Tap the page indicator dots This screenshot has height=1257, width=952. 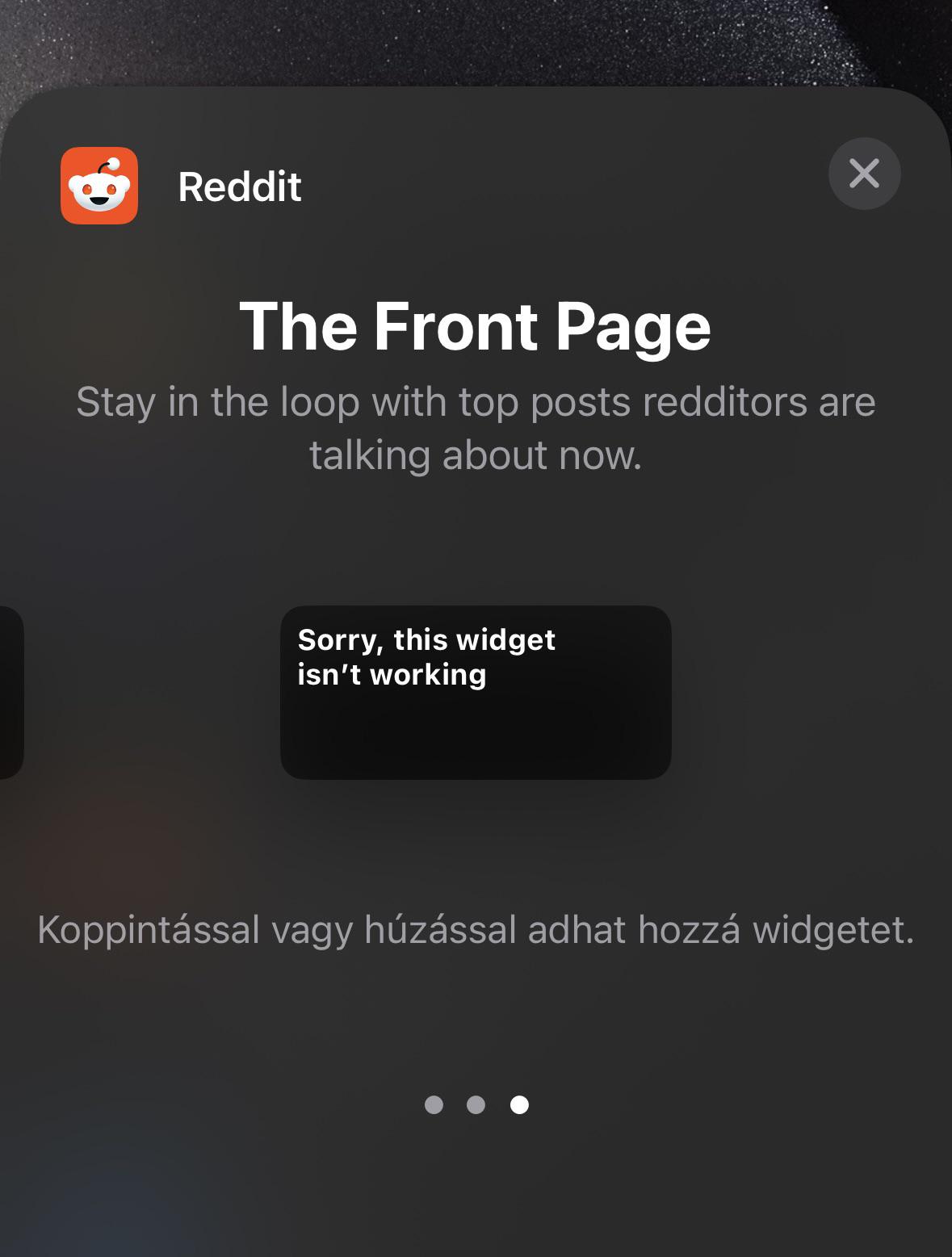tap(476, 1104)
